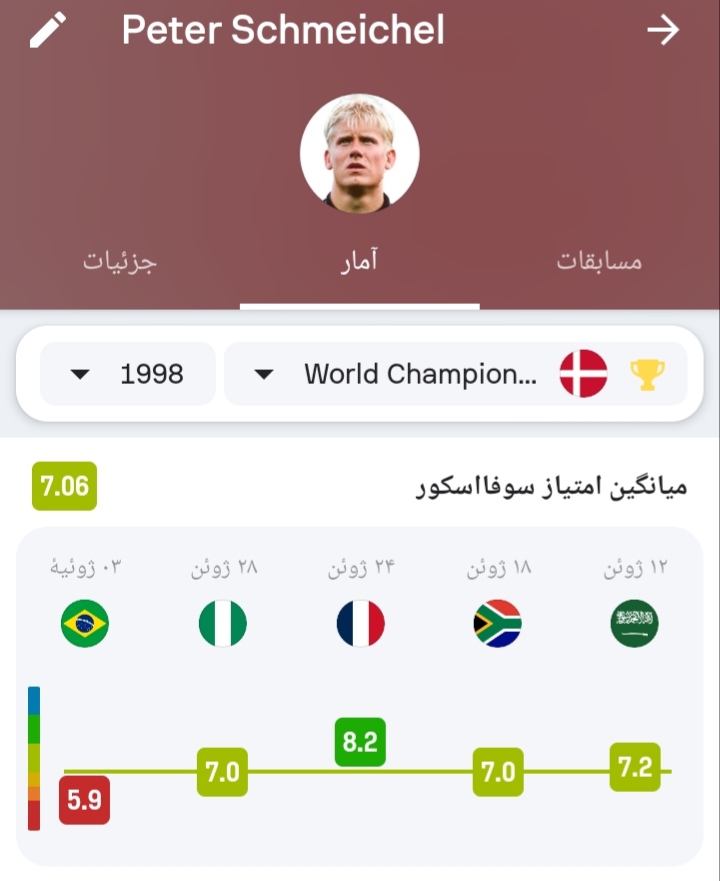Screen dimensions: 720x881
Task: Open the match against Brazil rated 5.9
Action: (x=85, y=800)
